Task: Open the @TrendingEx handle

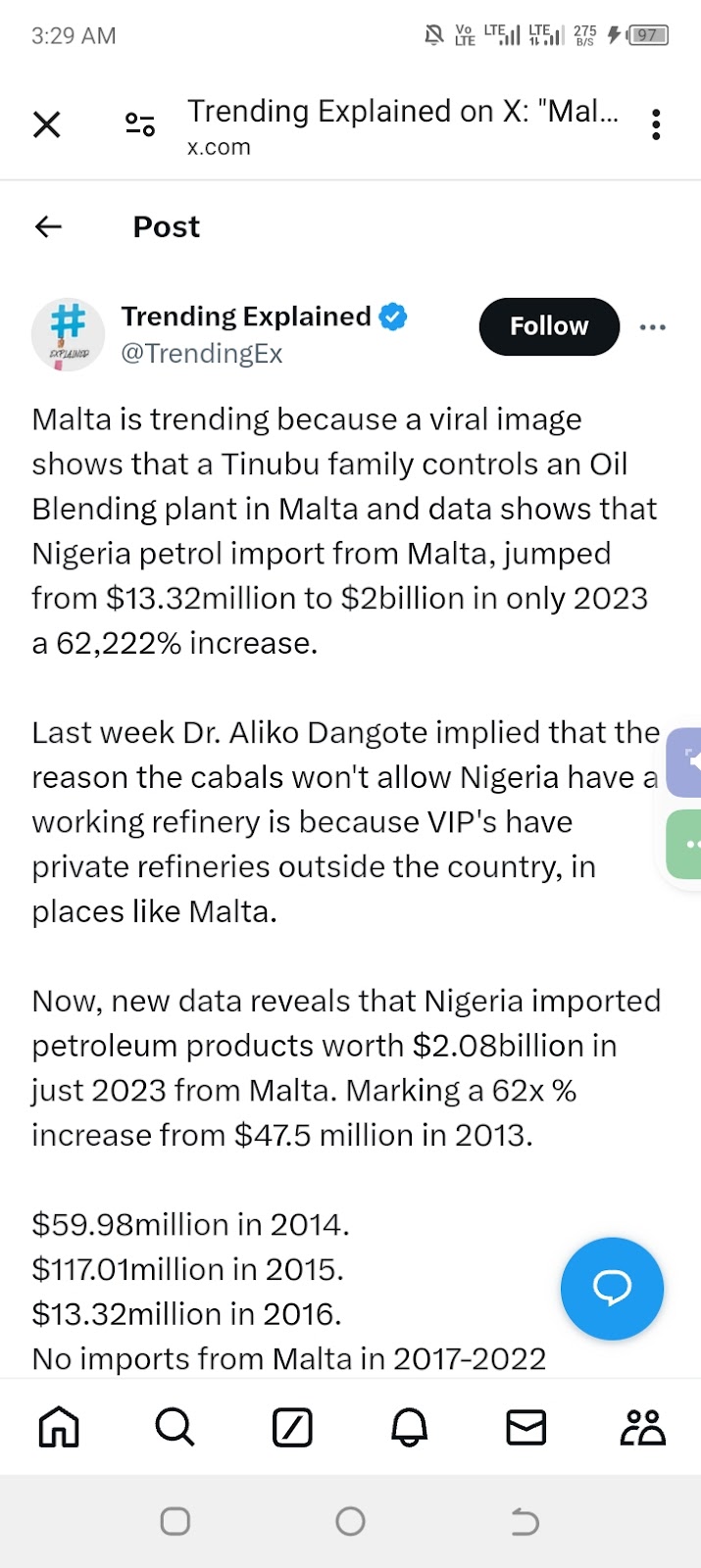Action: [202, 354]
